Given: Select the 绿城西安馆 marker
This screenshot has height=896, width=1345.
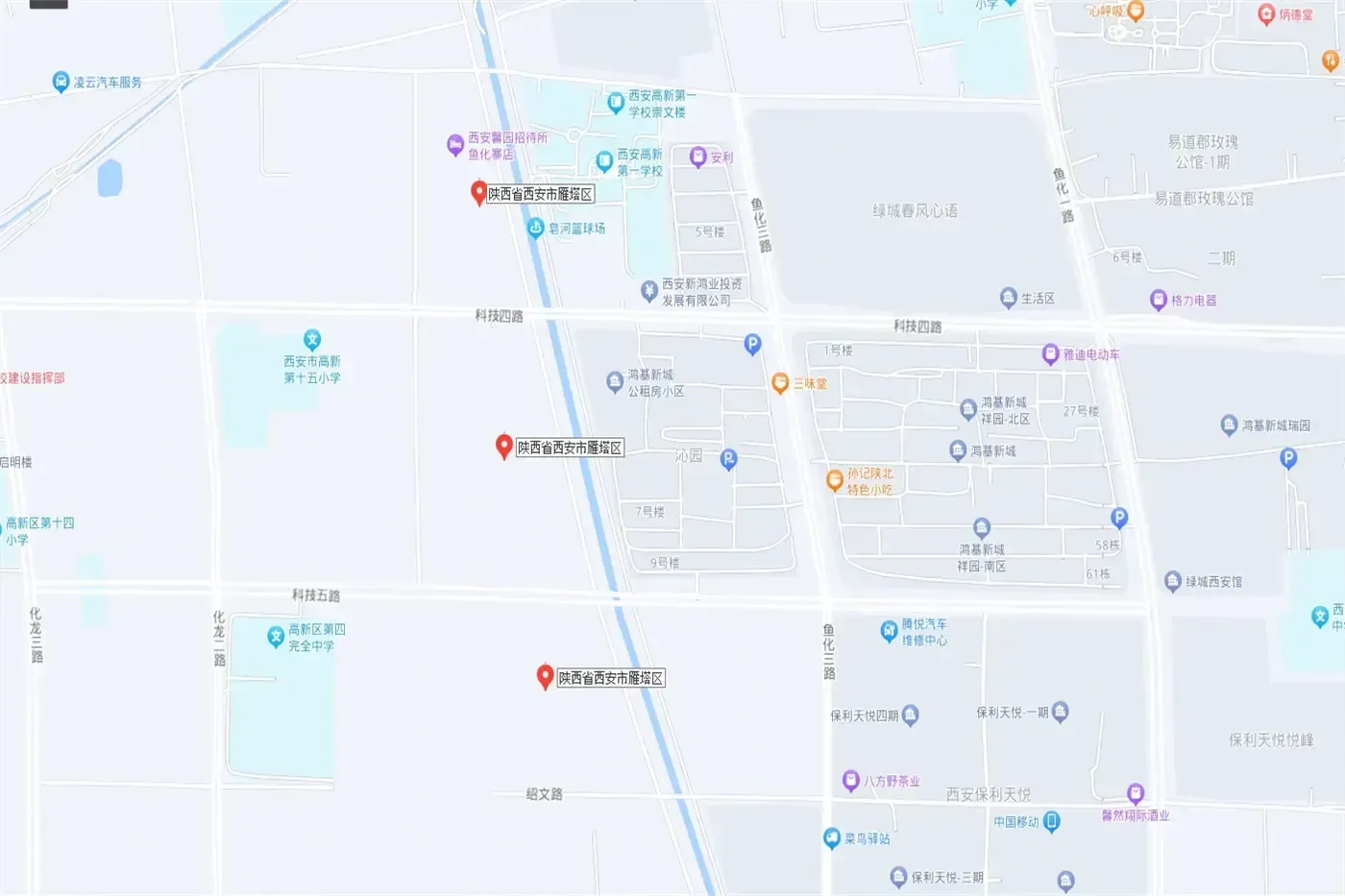Looking at the screenshot, I should click(x=1173, y=581).
